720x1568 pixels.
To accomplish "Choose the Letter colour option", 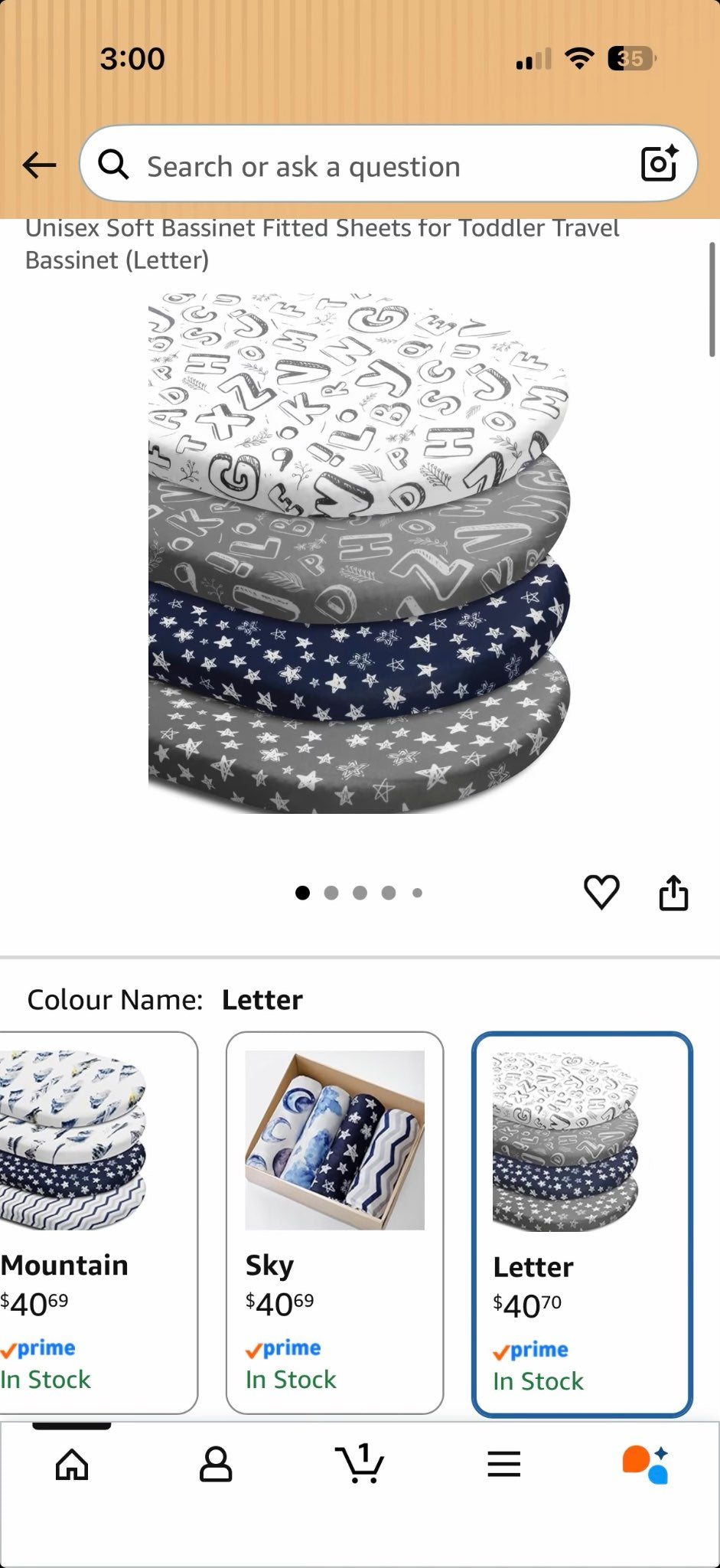I will pyautogui.click(x=582, y=1223).
